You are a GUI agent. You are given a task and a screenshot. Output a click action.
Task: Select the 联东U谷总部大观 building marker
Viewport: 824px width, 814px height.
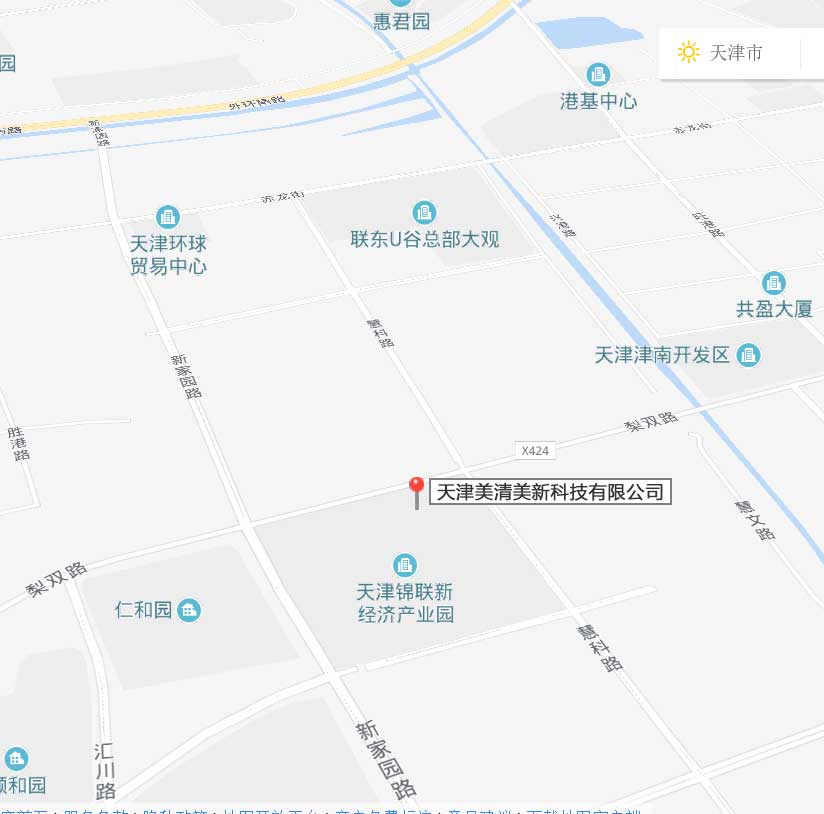(x=425, y=213)
